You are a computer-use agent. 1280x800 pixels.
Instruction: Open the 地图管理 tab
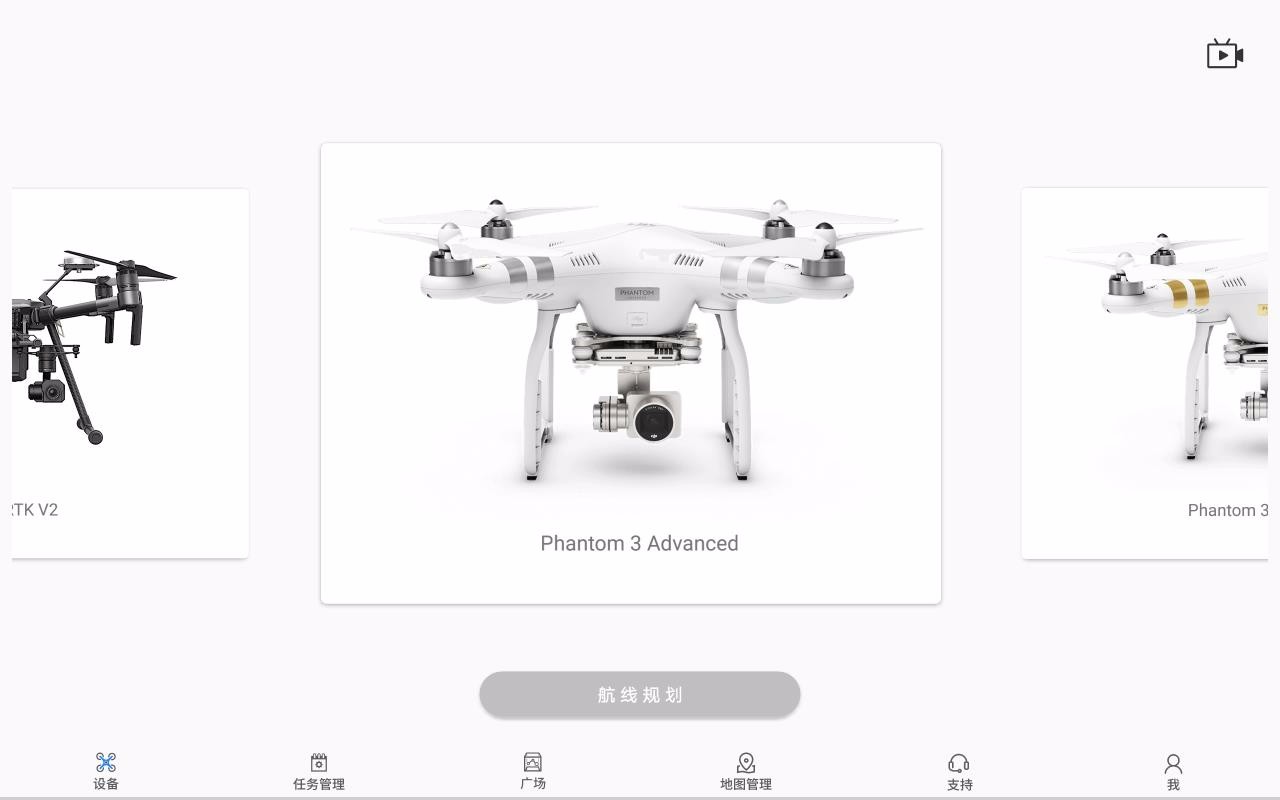[746, 772]
